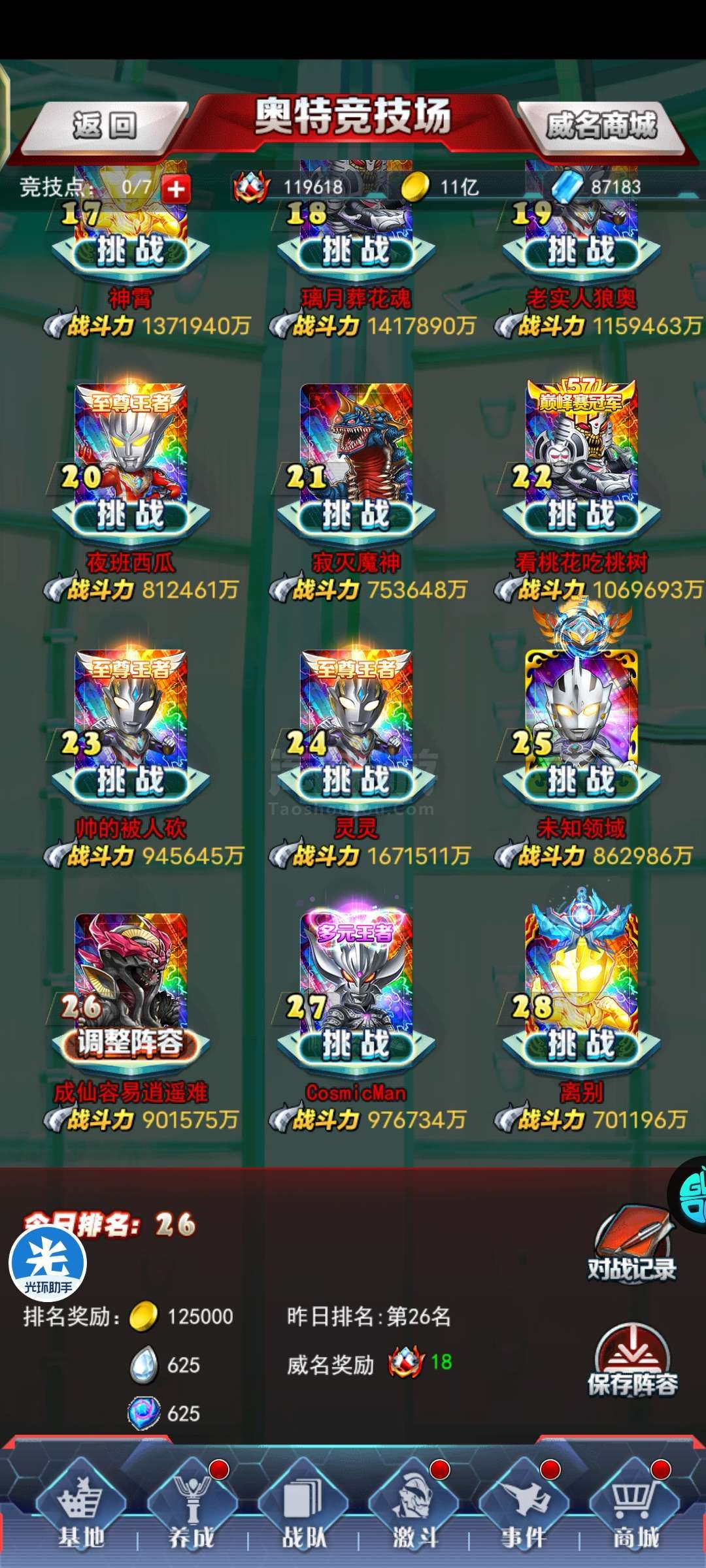Tap 调整阵容 to adjust lineup
Viewport: 706px width, 1568px height.
click(130, 1044)
